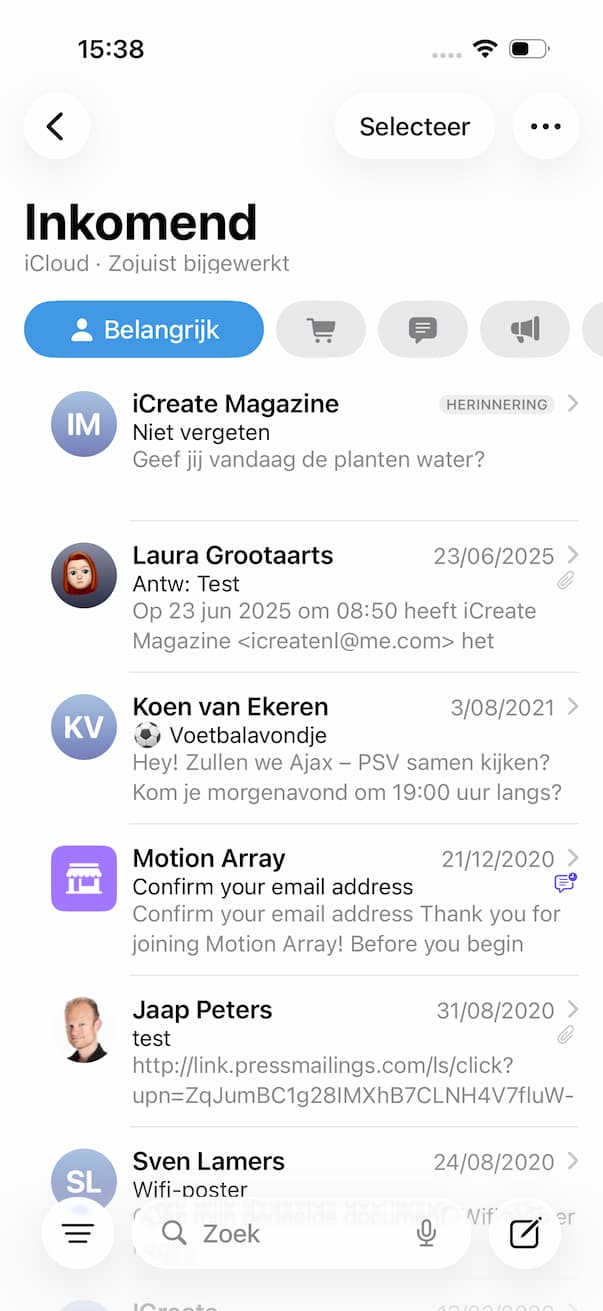This screenshot has height=1311, width=603.
Task: Open the iCreate Magazine reminder email
Action: tap(340, 432)
